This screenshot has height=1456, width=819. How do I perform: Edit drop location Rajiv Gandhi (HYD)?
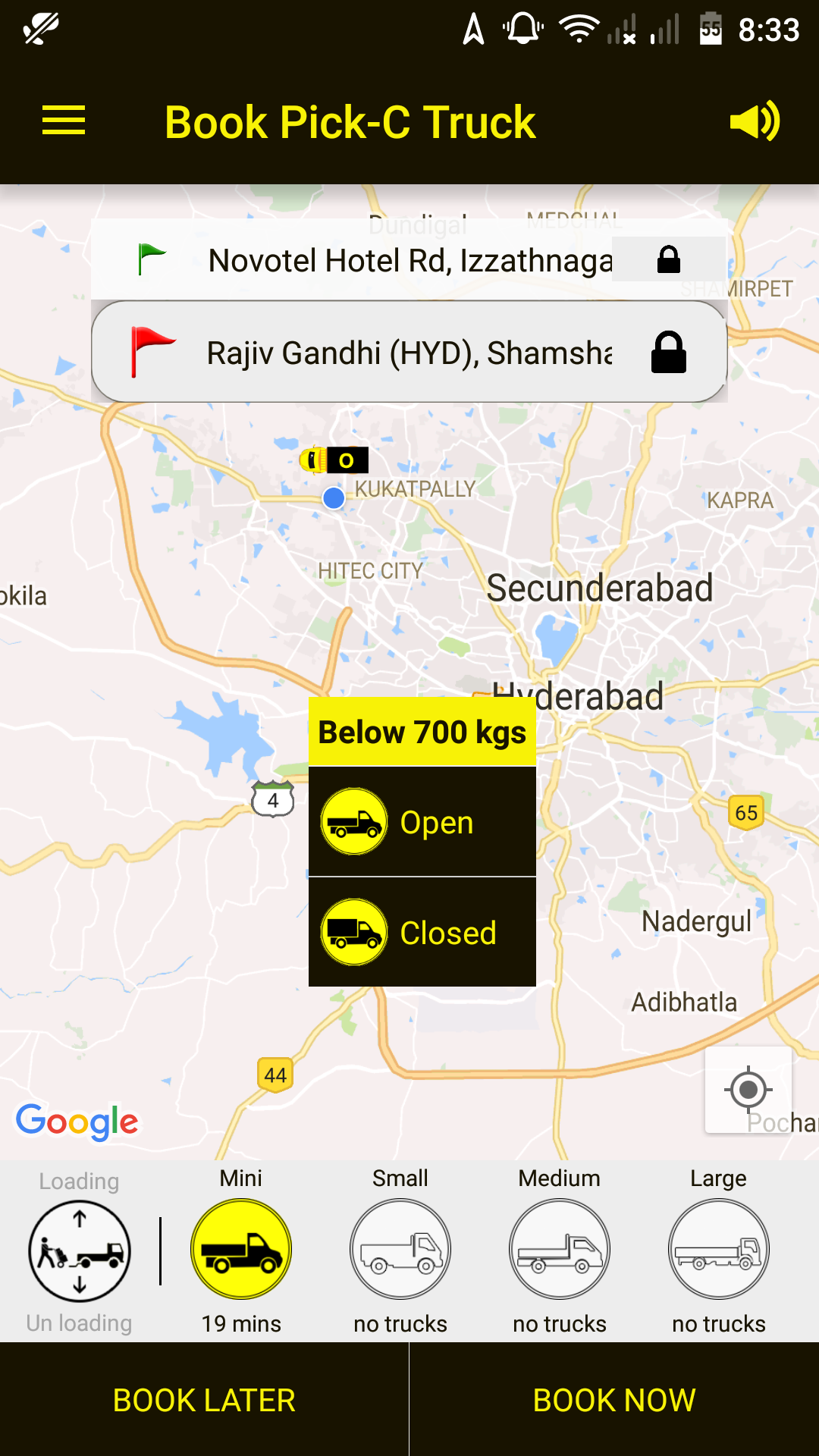409,353
